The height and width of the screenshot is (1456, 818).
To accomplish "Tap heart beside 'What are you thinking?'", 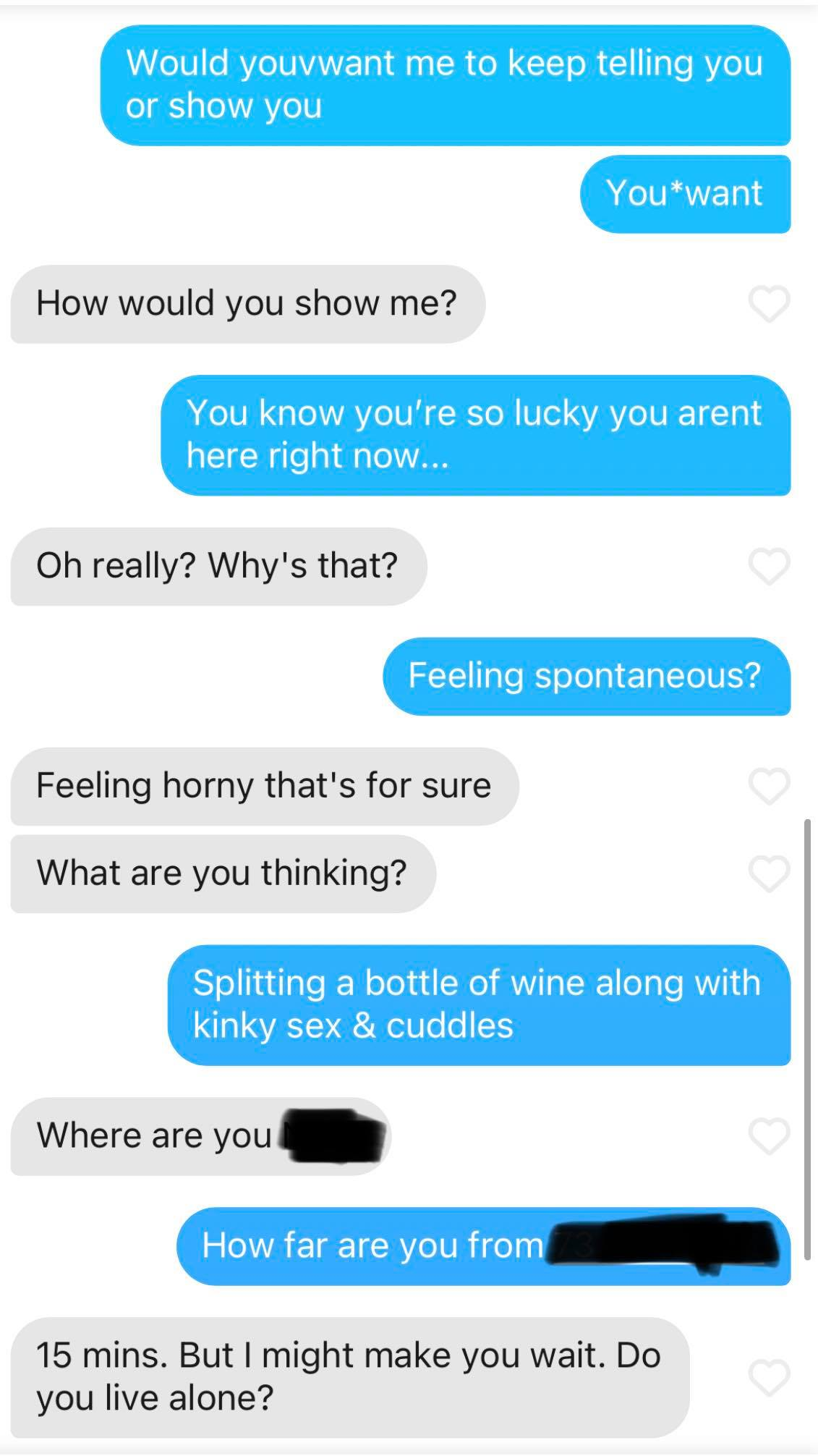I will [768, 873].
